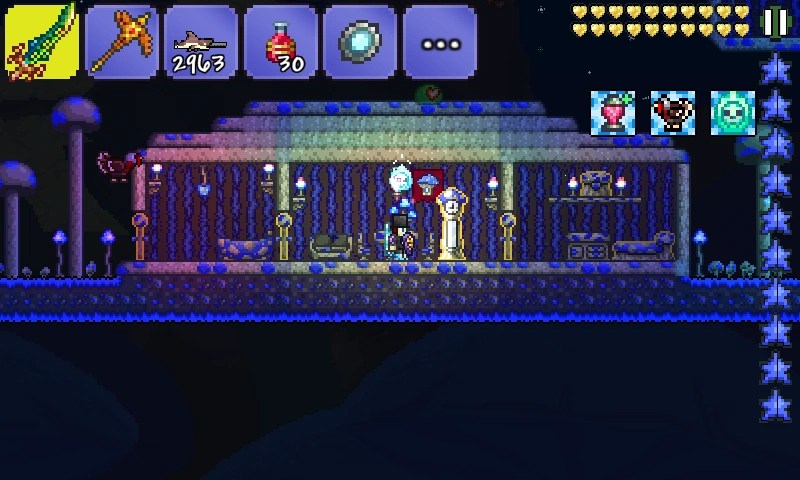
Task: Open the inventory with the three-dots slot
Action: (440, 42)
